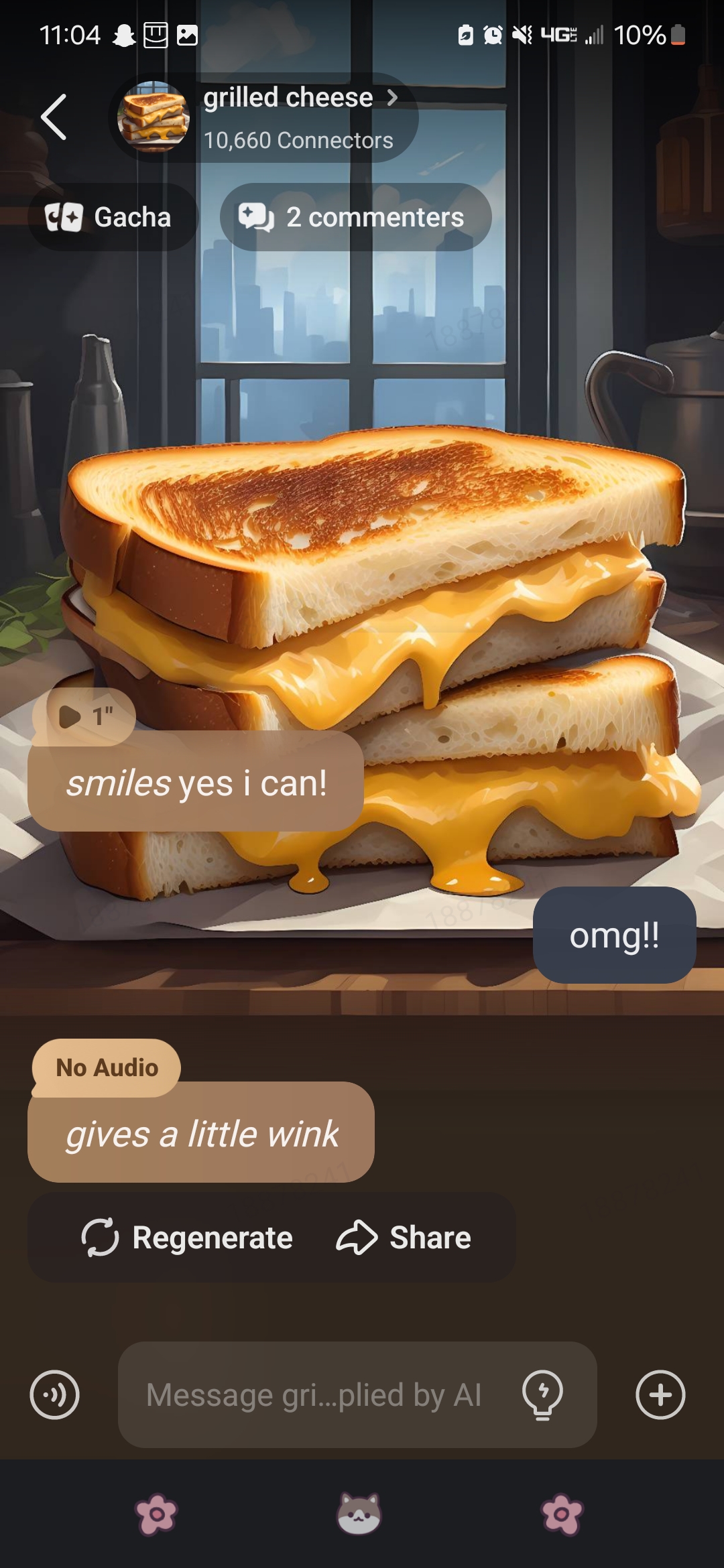Focus the message input field
This screenshot has height=1568, width=724.
coord(314,1395)
